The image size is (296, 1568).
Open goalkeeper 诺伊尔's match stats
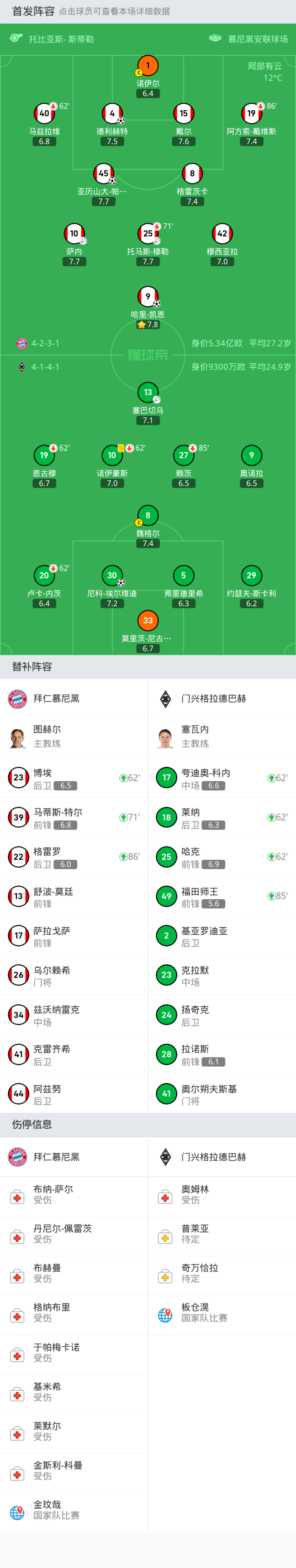tap(148, 66)
